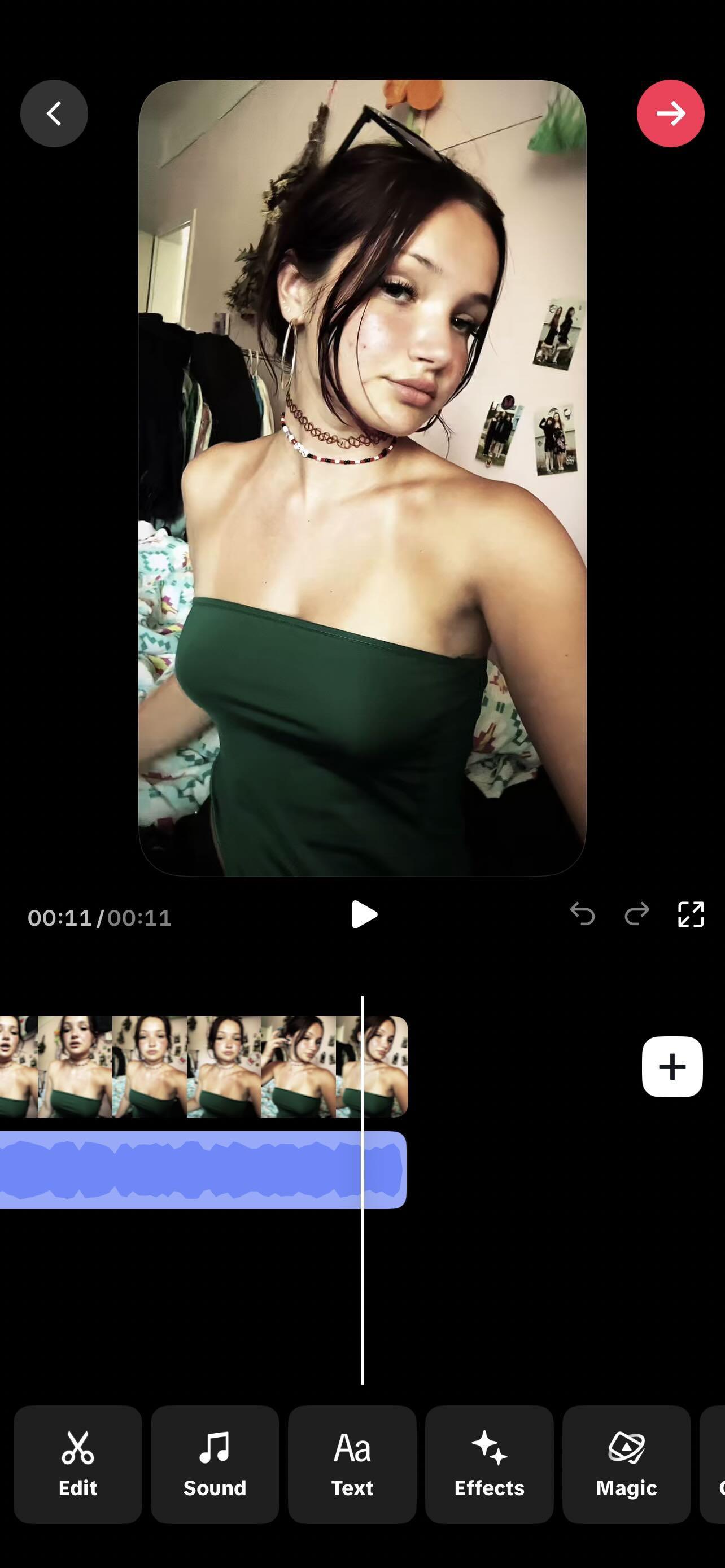This screenshot has height=1568, width=725.
Task: Add a new clip with plus button
Action: coord(672,1066)
